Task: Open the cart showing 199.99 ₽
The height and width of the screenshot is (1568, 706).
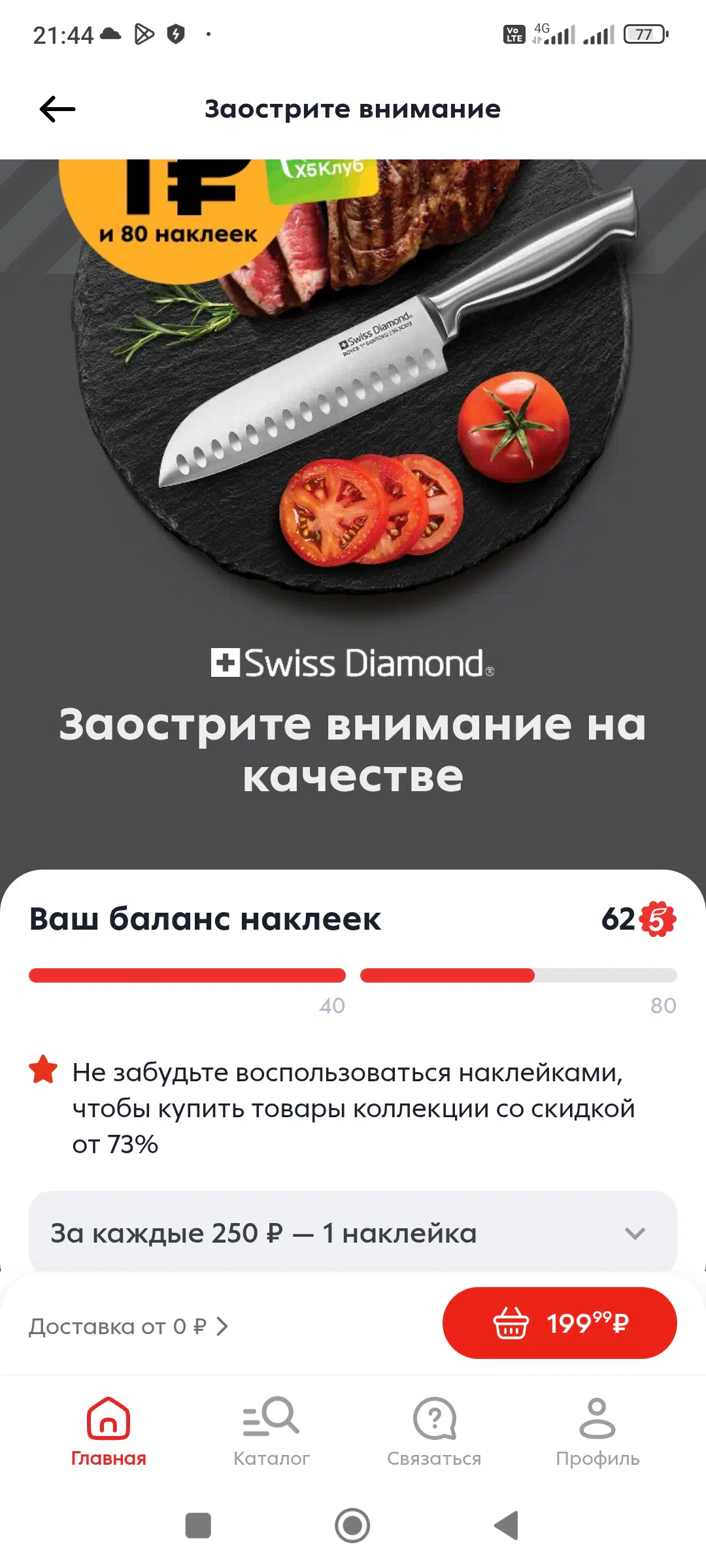Action: [560, 1323]
